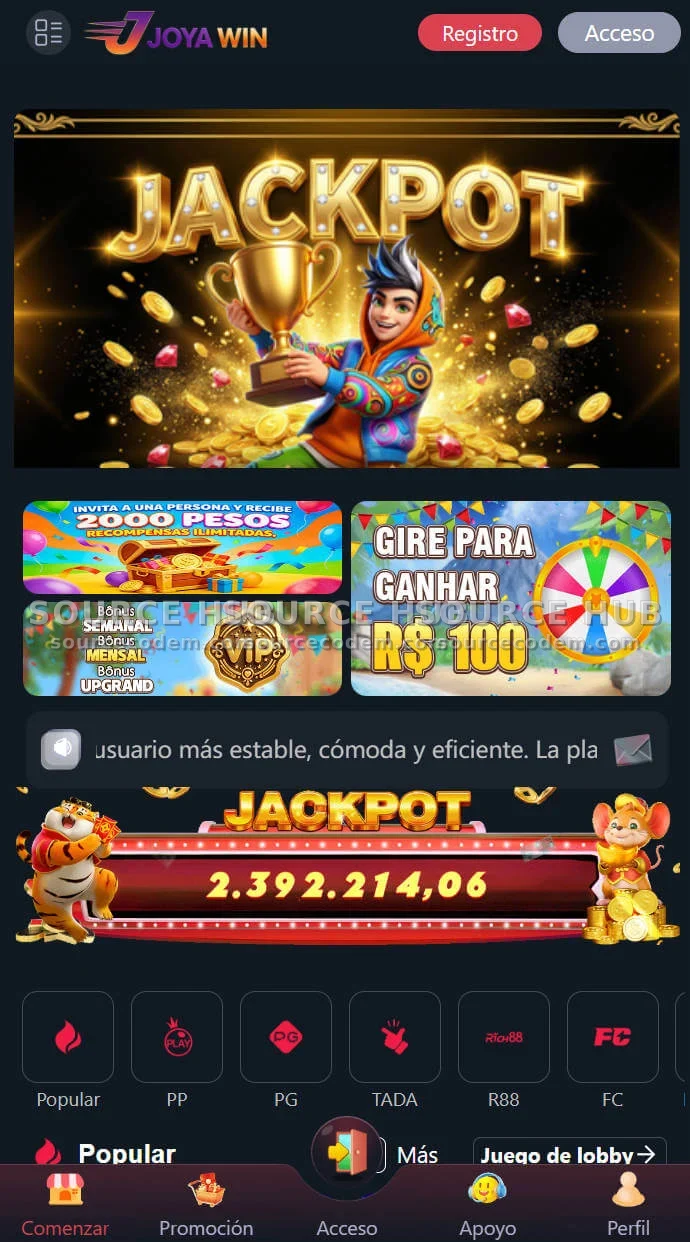Image resolution: width=690 pixels, height=1242 pixels.
Task: Tap the Acceso button in header
Action: click(x=619, y=33)
